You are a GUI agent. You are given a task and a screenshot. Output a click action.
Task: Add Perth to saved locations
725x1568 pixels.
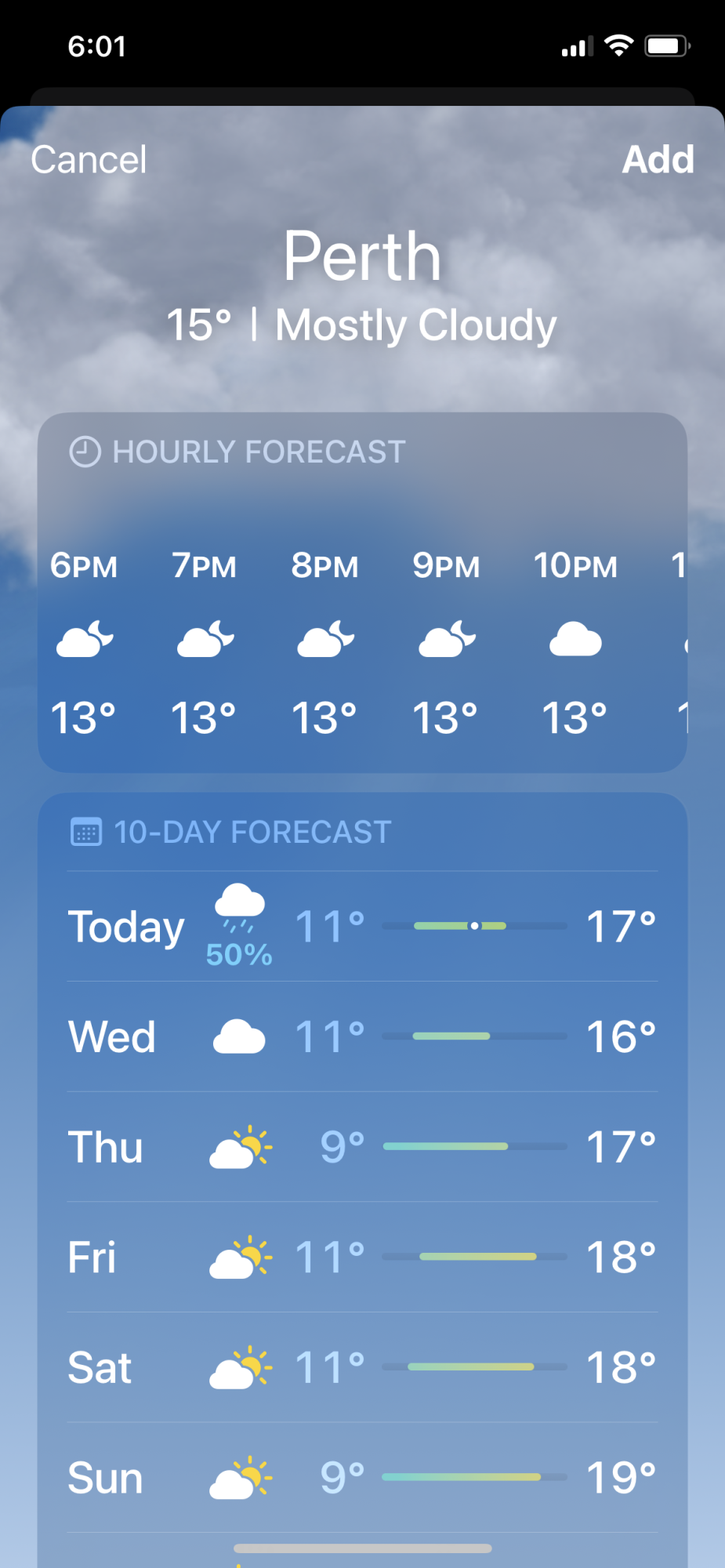click(658, 160)
